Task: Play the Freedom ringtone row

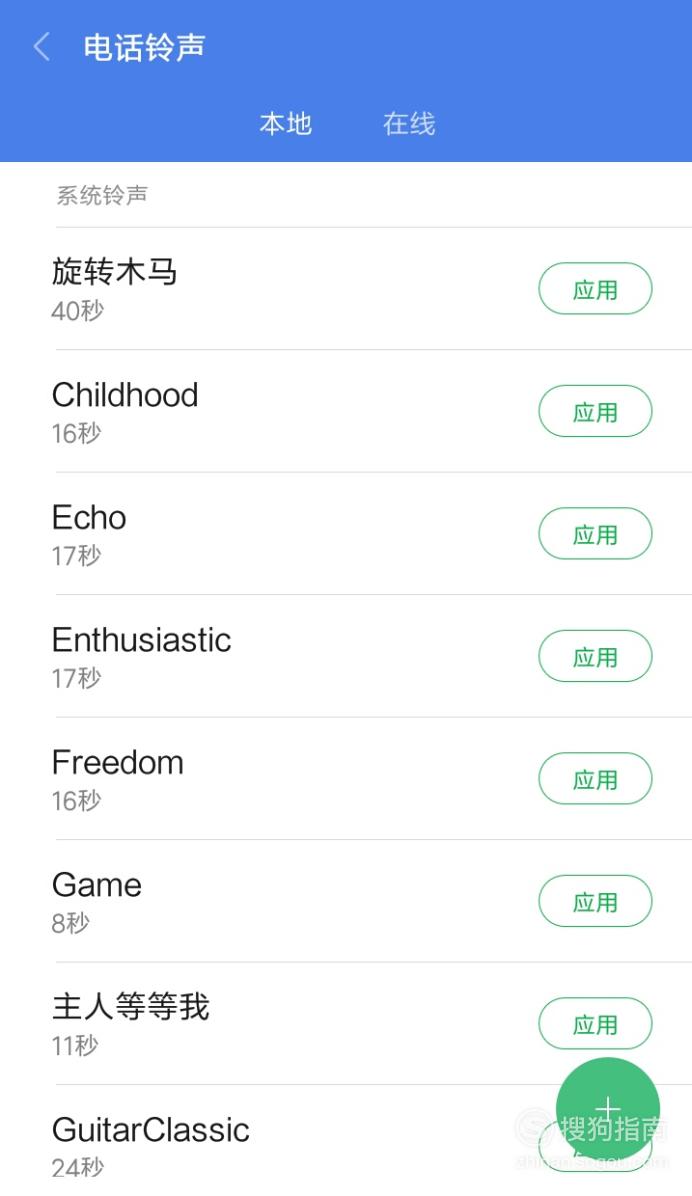Action: point(346,779)
